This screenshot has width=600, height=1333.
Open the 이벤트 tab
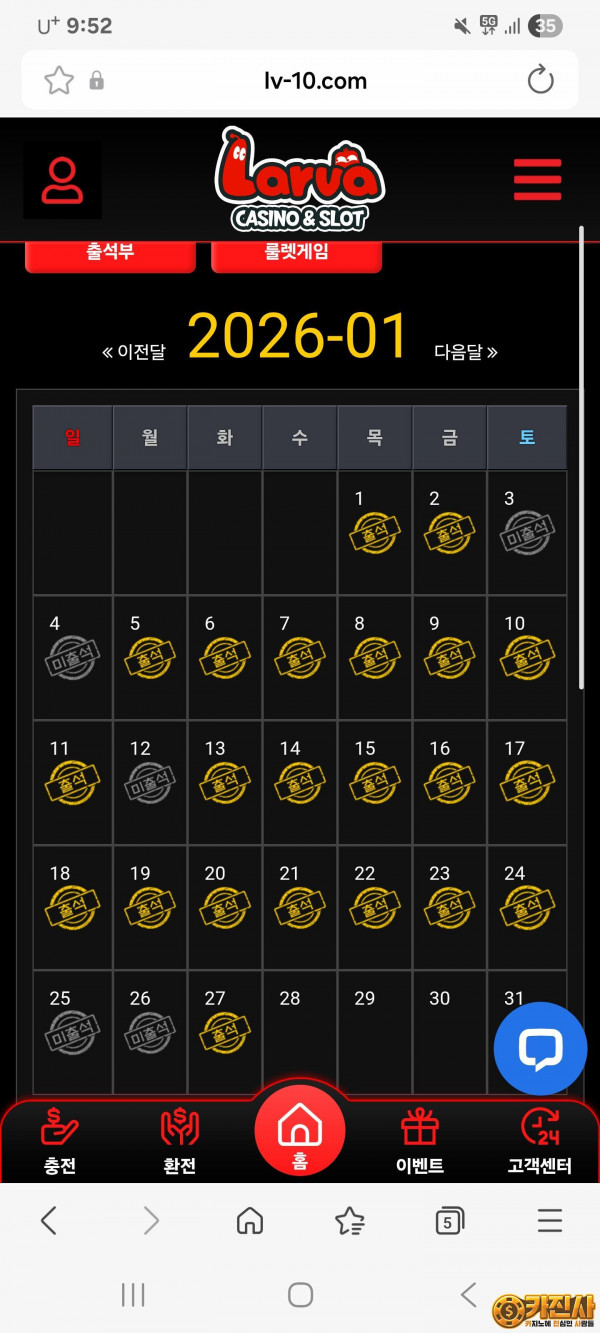click(420, 1143)
